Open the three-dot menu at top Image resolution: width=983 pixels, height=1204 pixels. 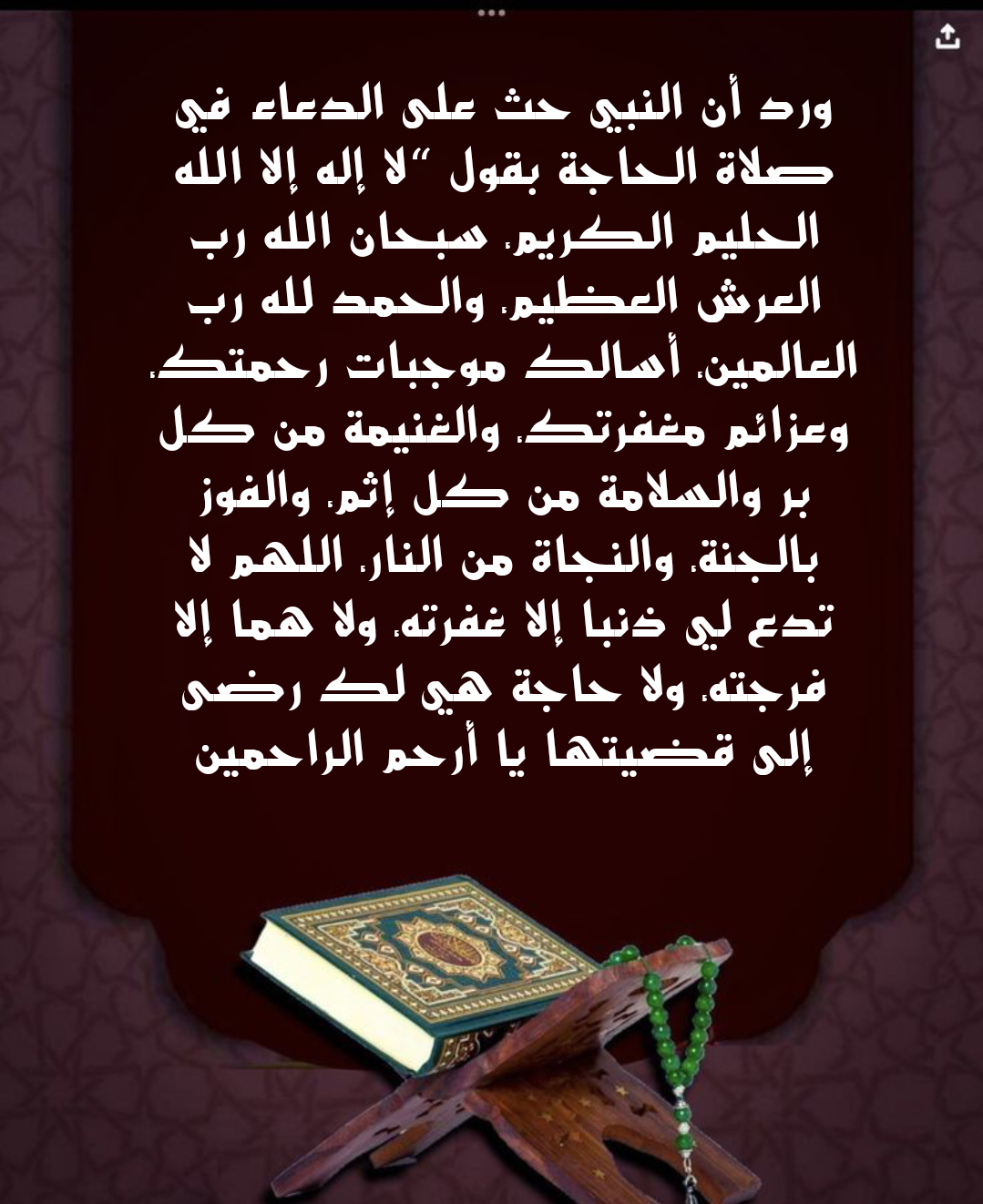(x=491, y=13)
